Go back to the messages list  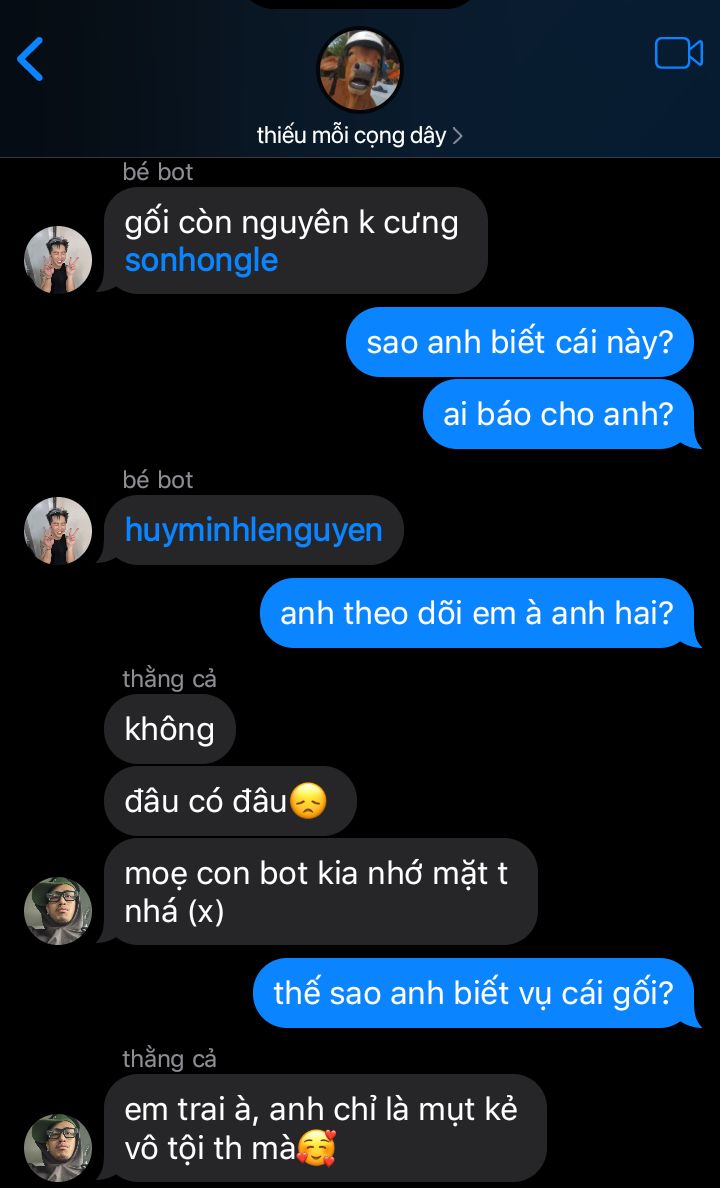31,59
